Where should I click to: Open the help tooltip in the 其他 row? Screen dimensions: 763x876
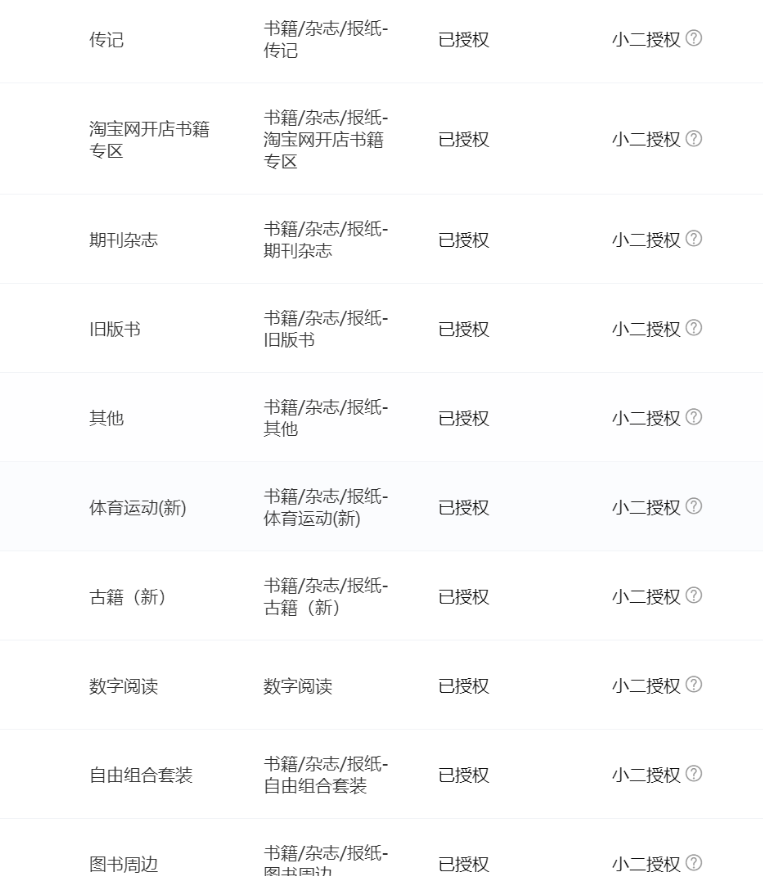[694, 417]
